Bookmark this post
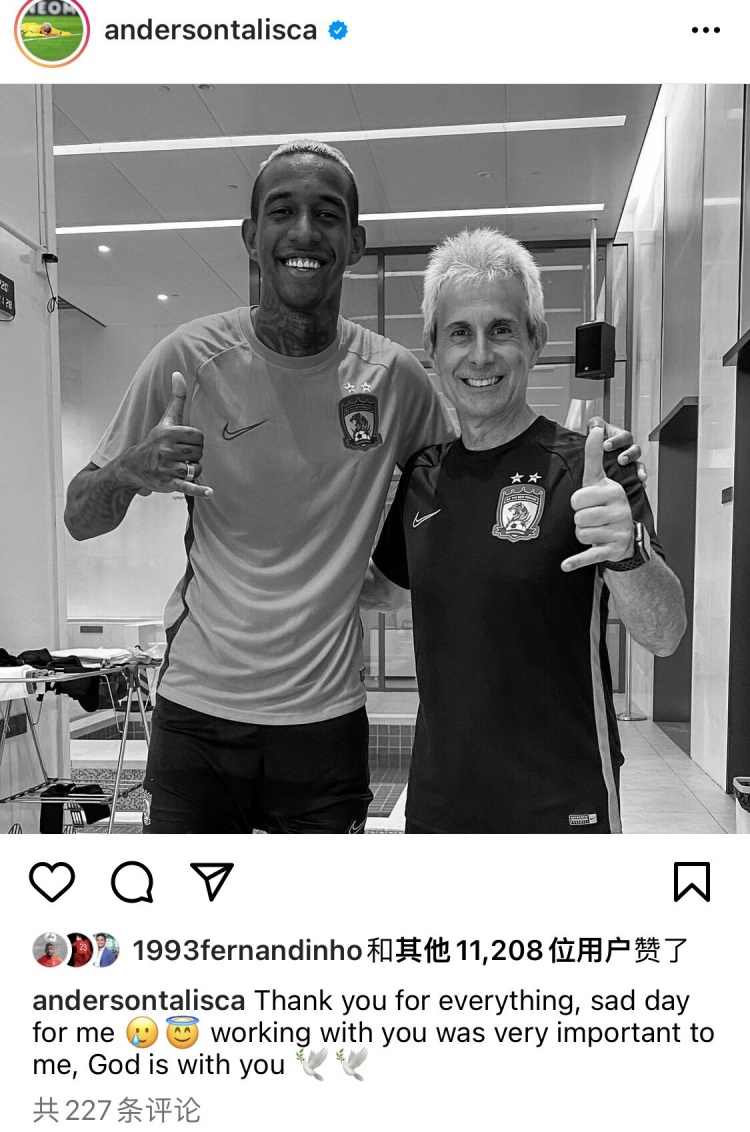Screen dimensions: 750x1132 691,882
